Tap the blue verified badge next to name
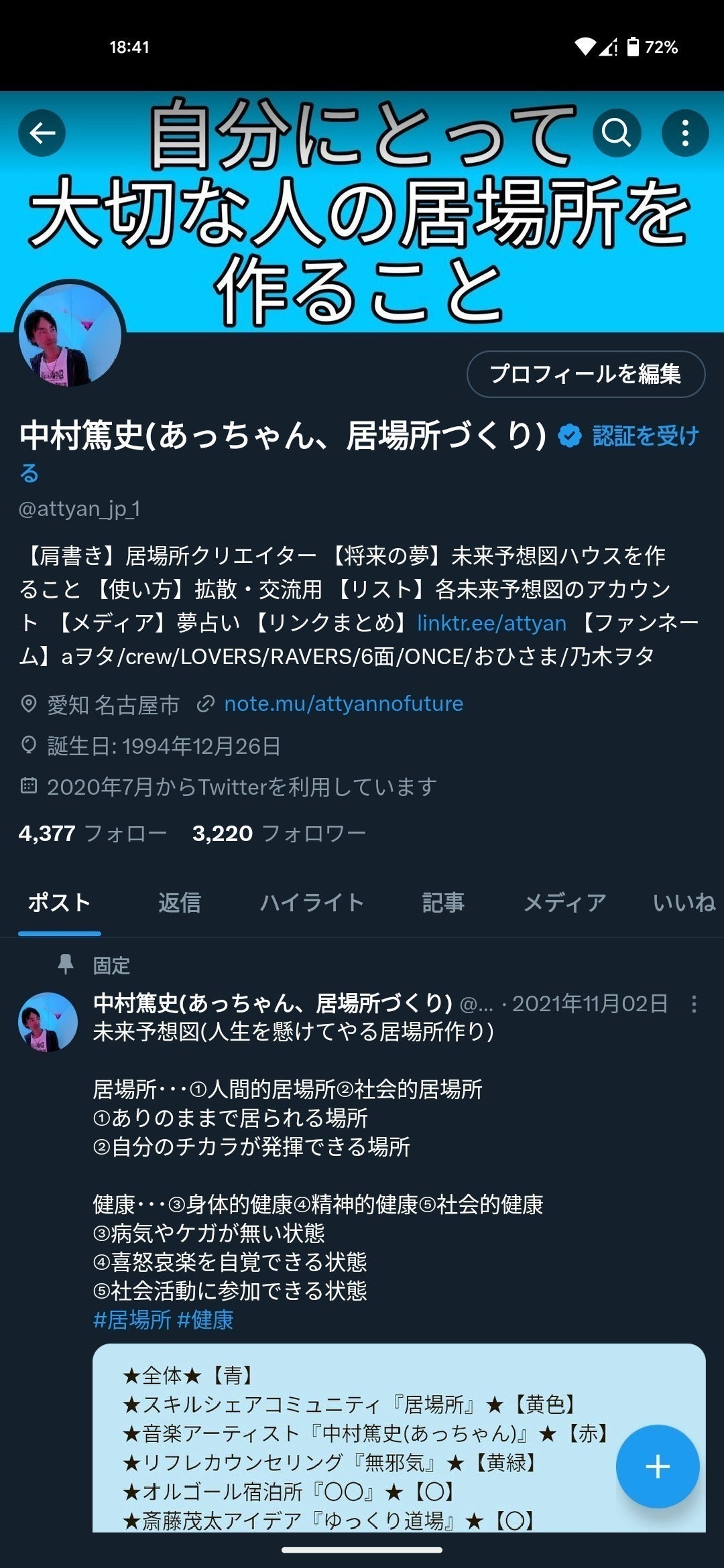Screen dimensions: 724x1568 (x=570, y=436)
